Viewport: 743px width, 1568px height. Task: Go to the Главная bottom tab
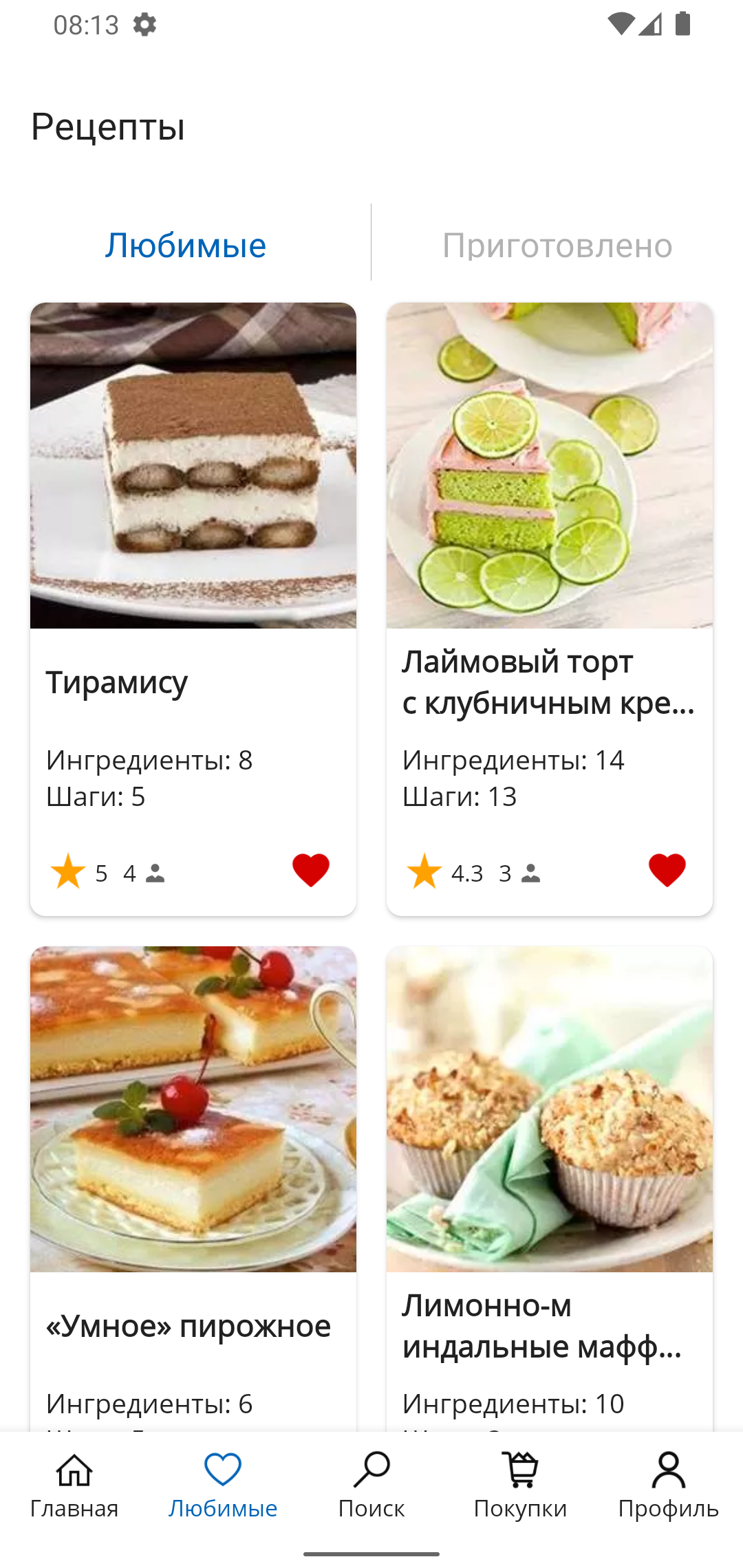pyautogui.click(x=74, y=1485)
